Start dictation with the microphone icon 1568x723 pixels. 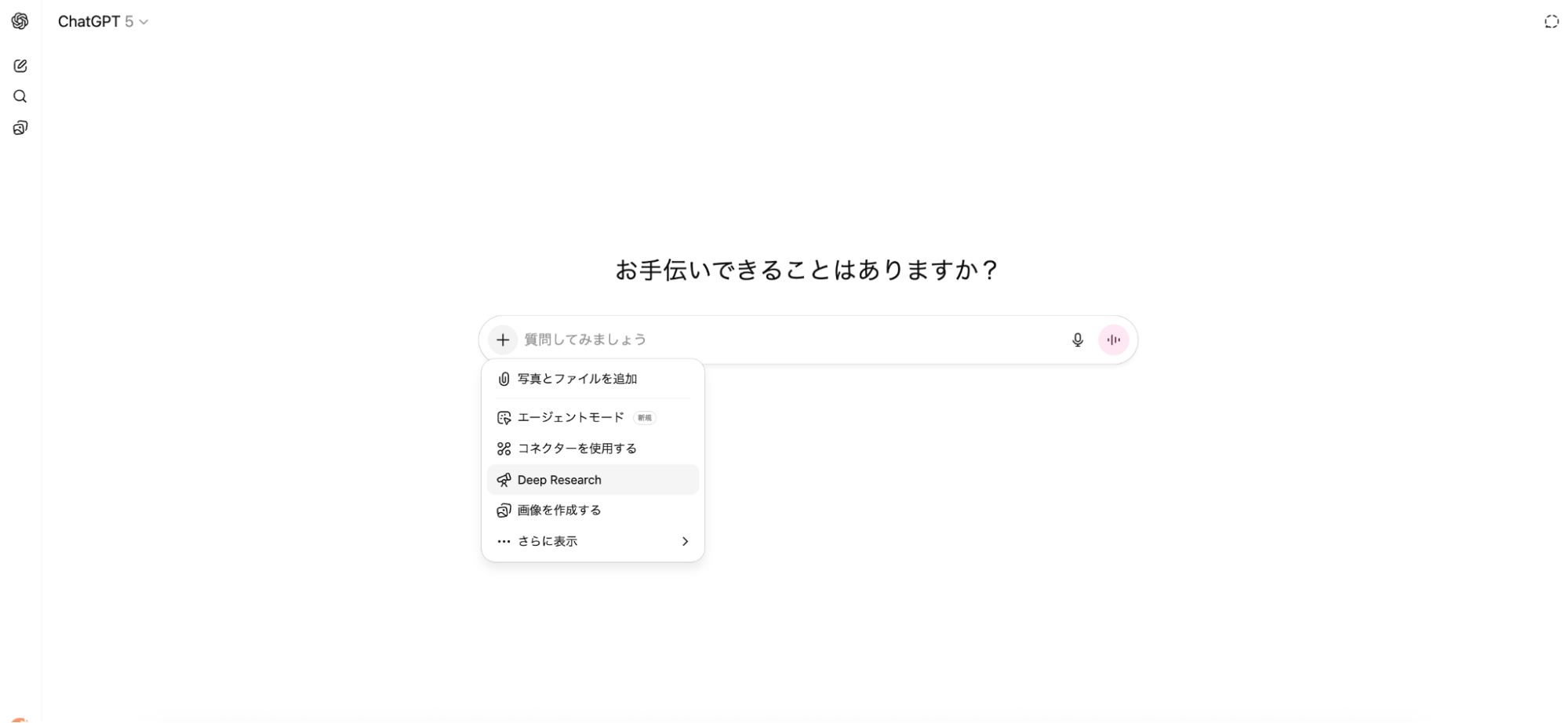tap(1077, 340)
